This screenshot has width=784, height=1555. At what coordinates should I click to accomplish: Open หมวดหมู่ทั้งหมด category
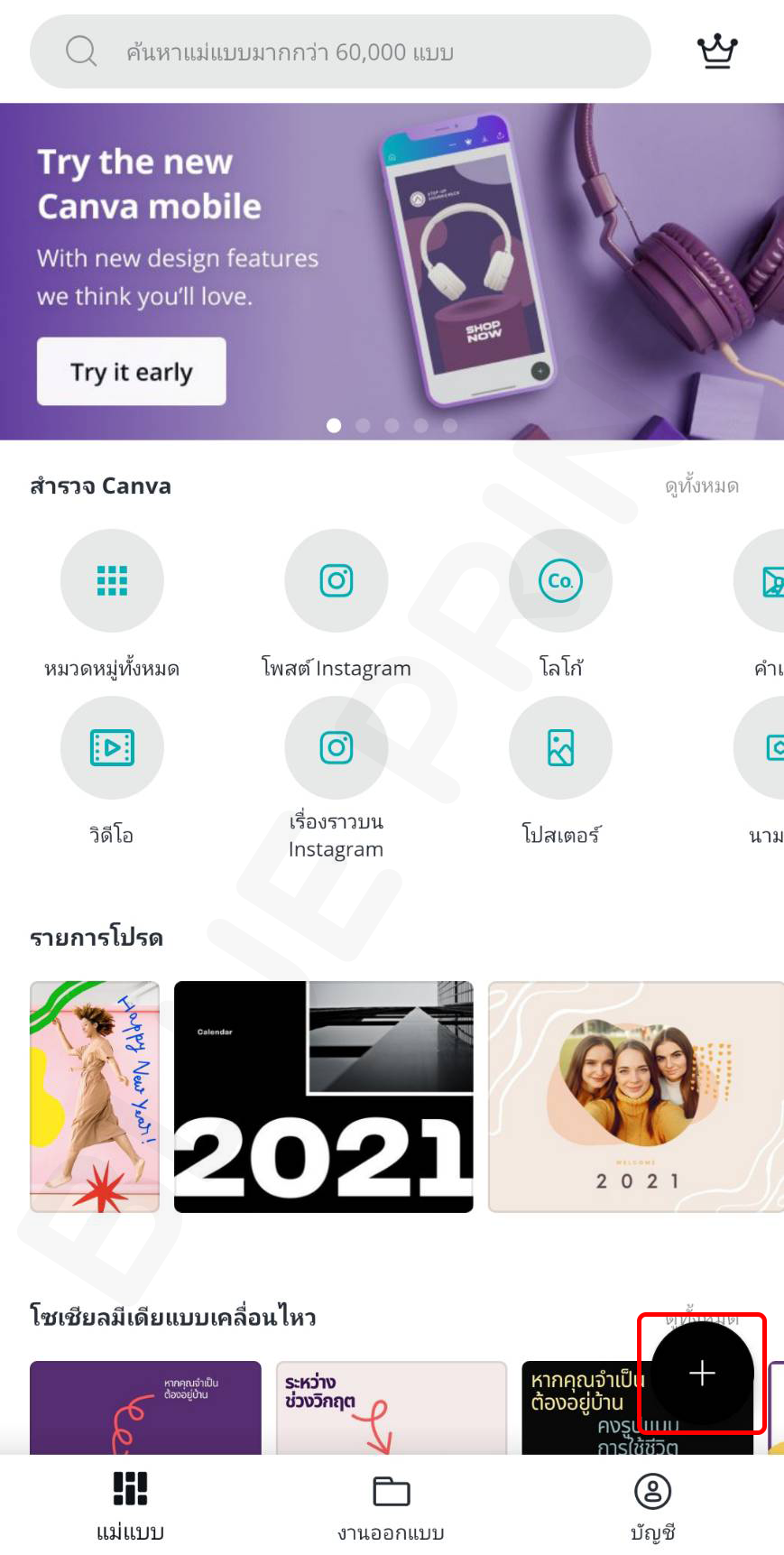[112, 581]
